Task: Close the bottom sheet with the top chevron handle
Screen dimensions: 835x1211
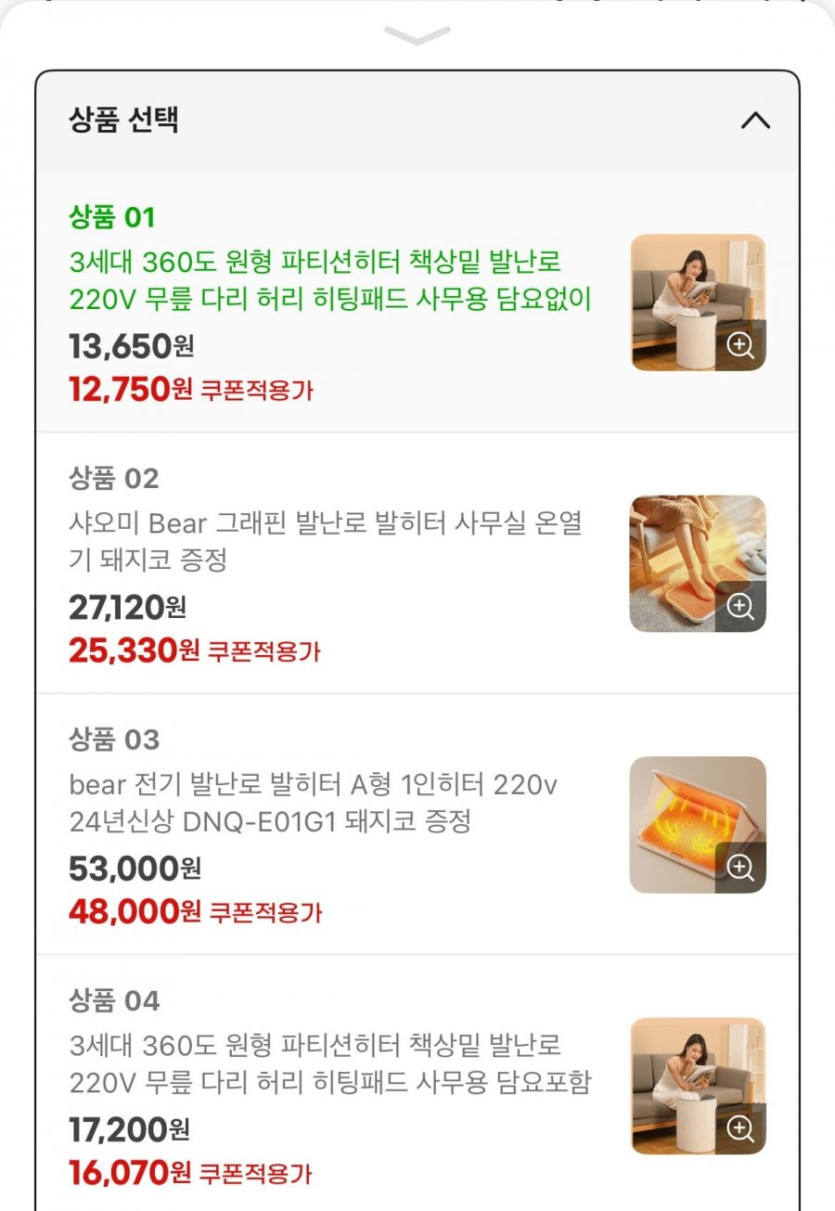Action: 417,36
